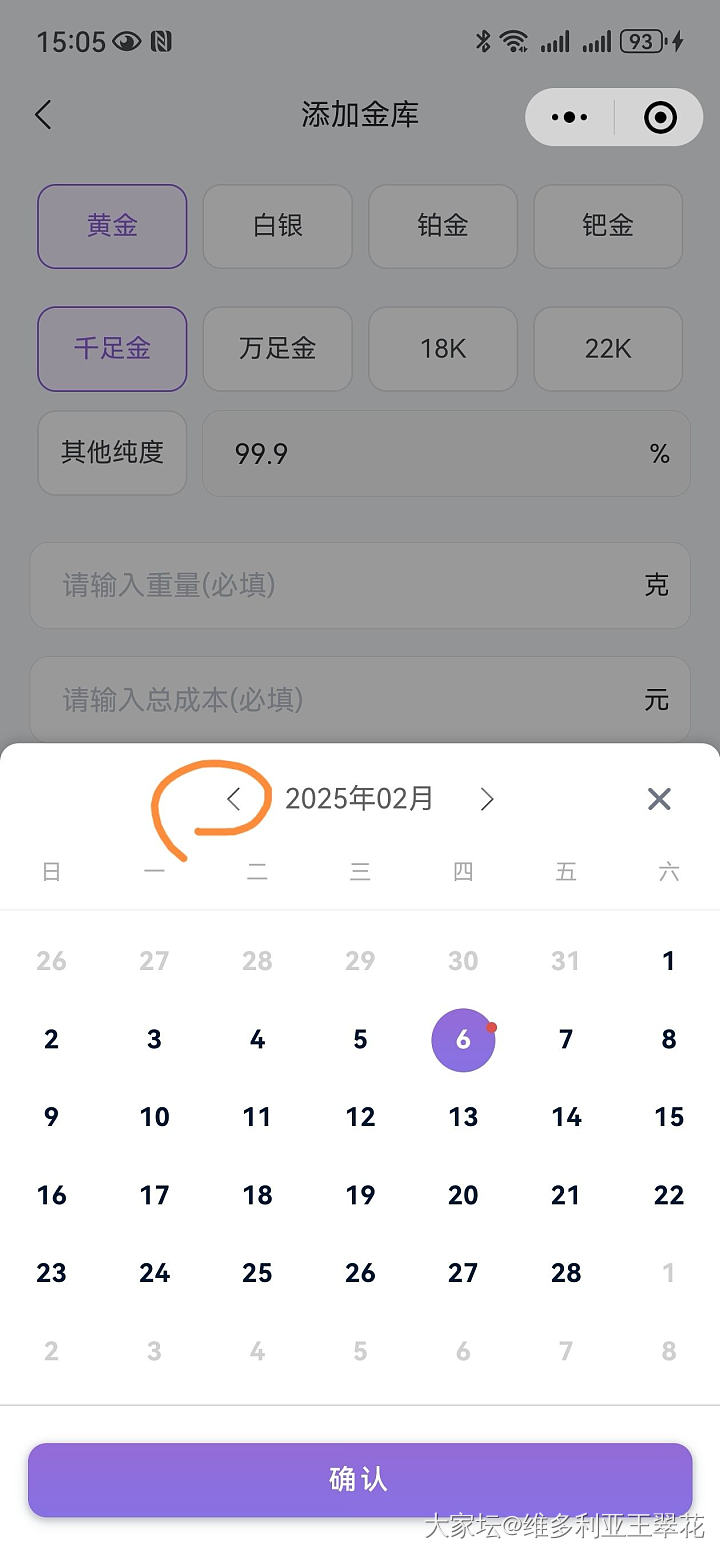Image resolution: width=720 pixels, height=1554 pixels.
Task: Choose the 19th of February
Action: pos(360,1195)
